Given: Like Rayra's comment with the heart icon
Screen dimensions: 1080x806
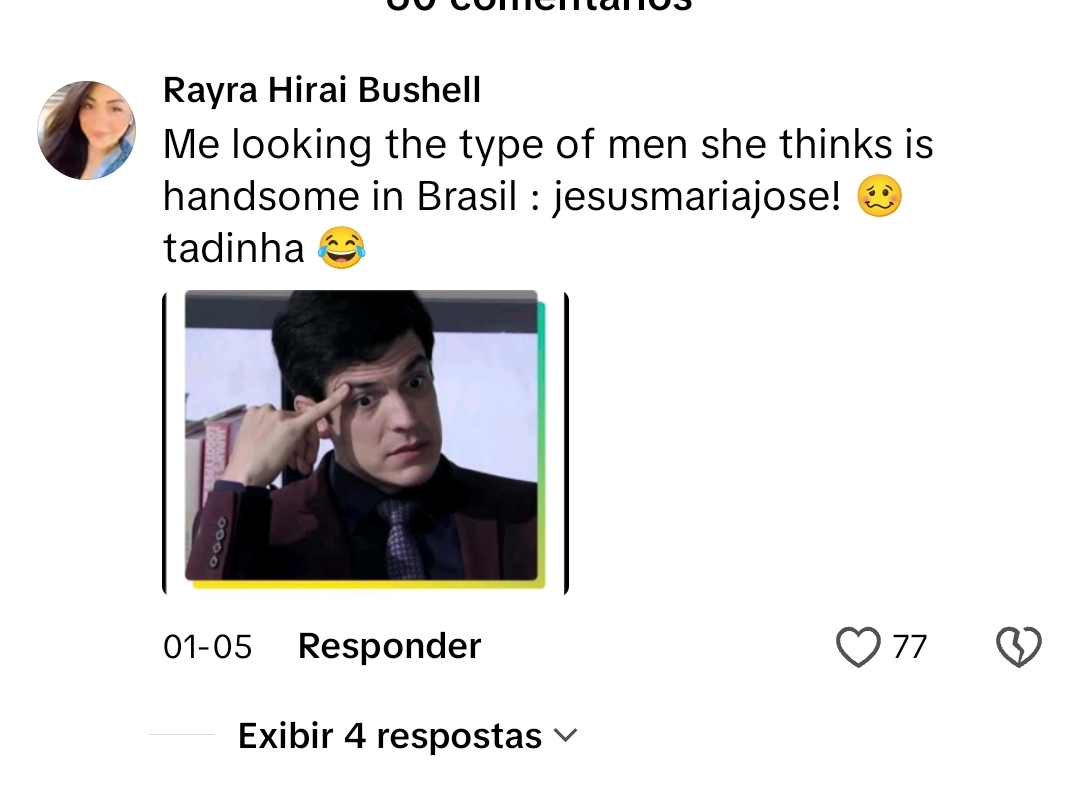Looking at the screenshot, I should 858,647.
